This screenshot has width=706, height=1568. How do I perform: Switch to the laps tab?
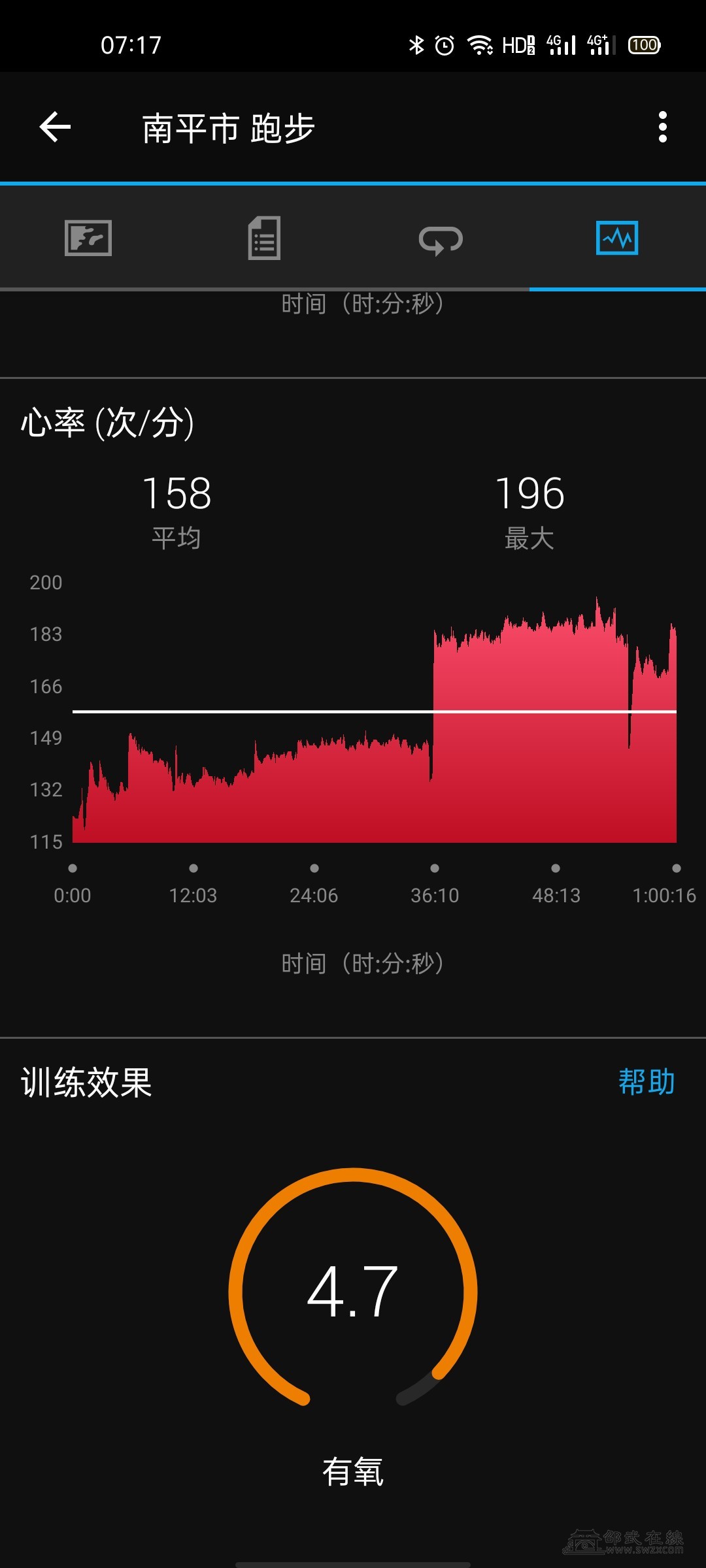coord(441,239)
